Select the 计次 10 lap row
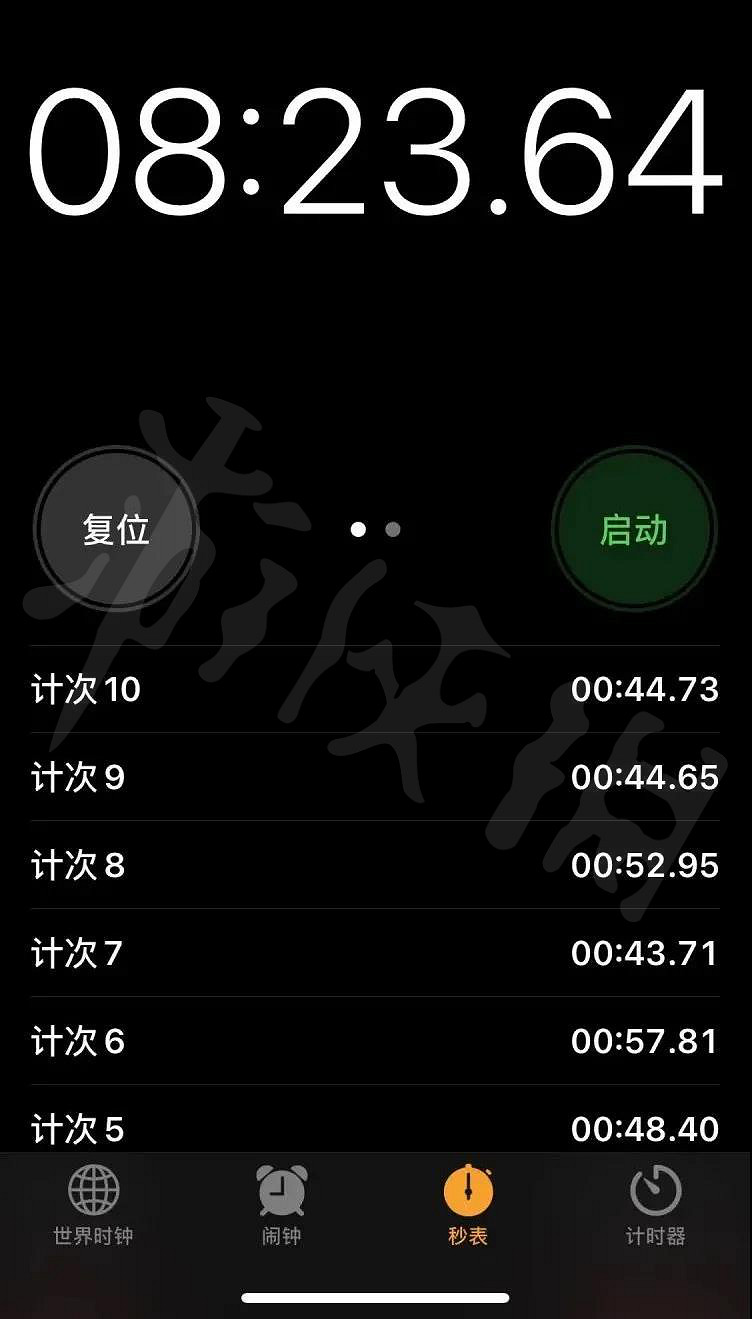Image resolution: width=752 pixels, height=1319 pixels. [x=376, y=690]
